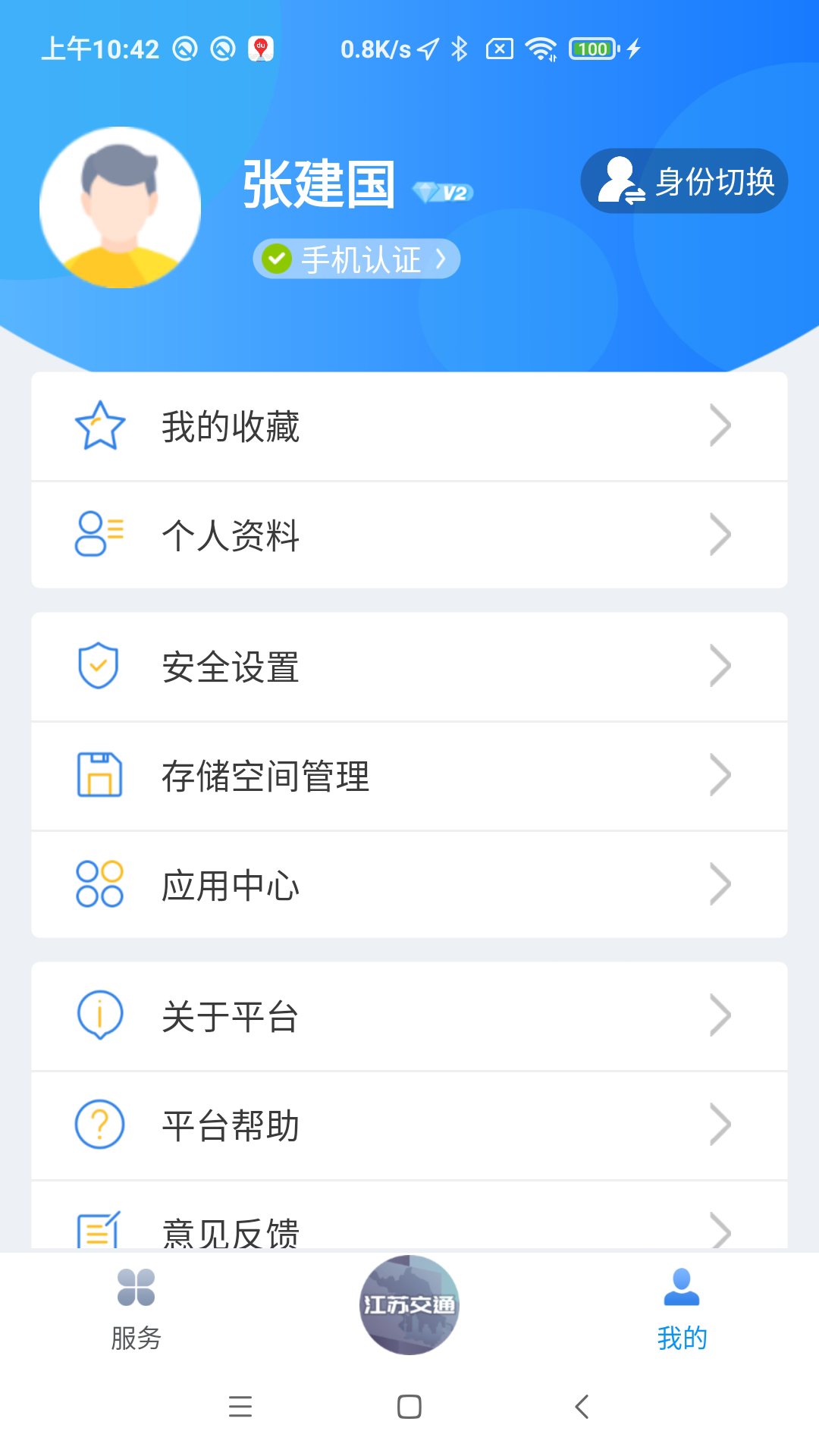Click the V2 membership badge
Viewport: 819px width, 1456px height.
(444, 192)
